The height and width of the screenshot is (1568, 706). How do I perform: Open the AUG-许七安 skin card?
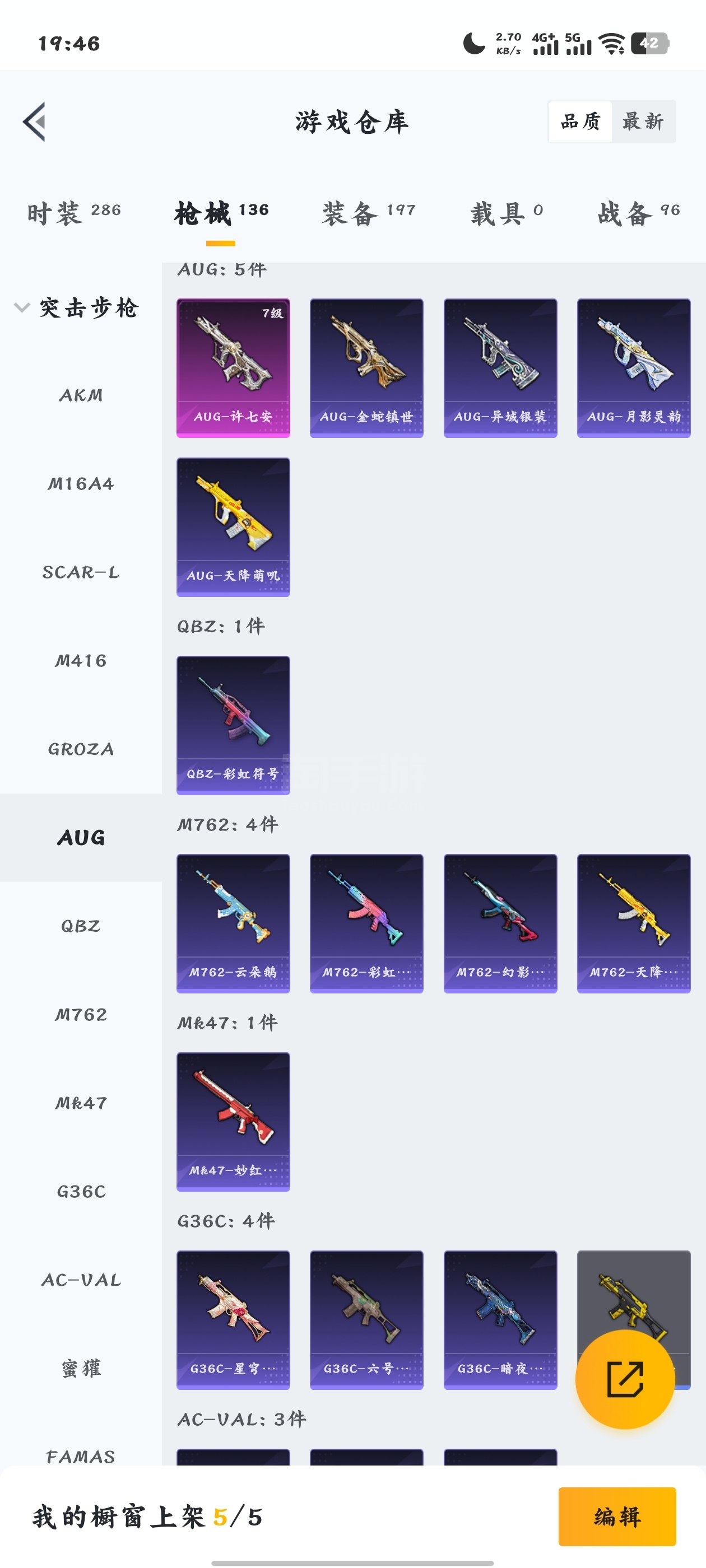click(233, 368)
